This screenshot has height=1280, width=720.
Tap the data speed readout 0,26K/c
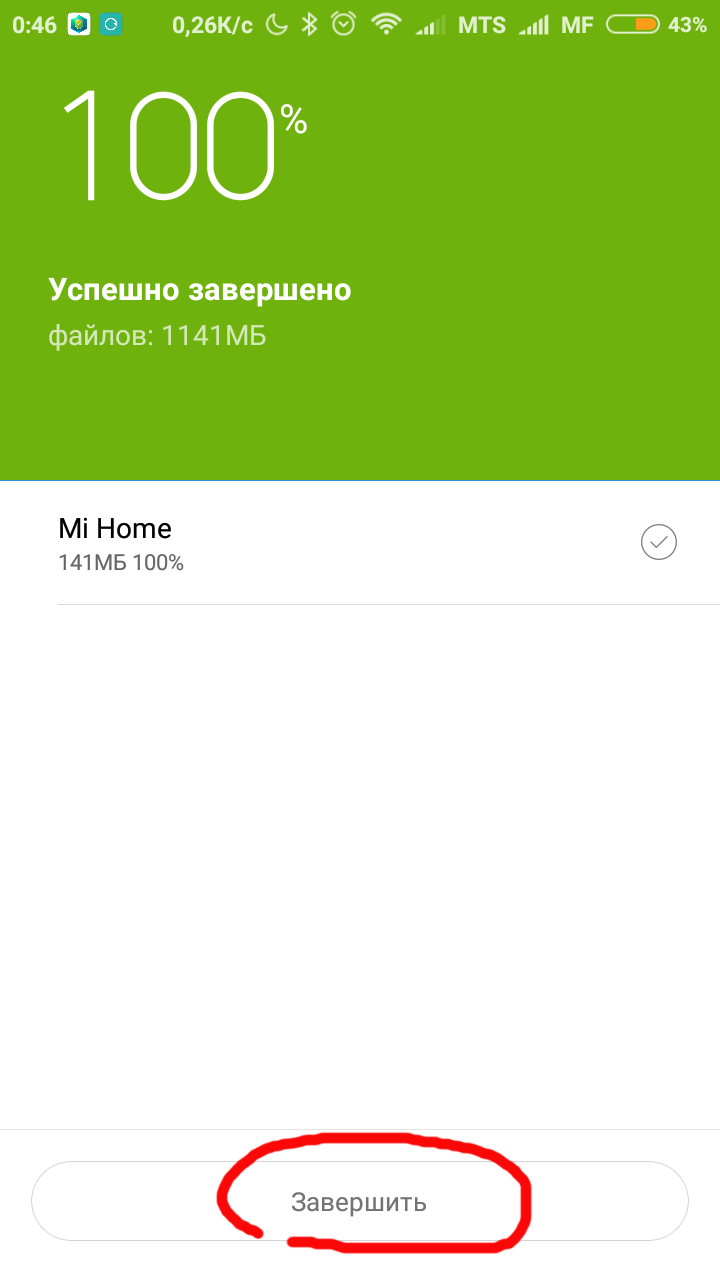[x=210, y=25]
